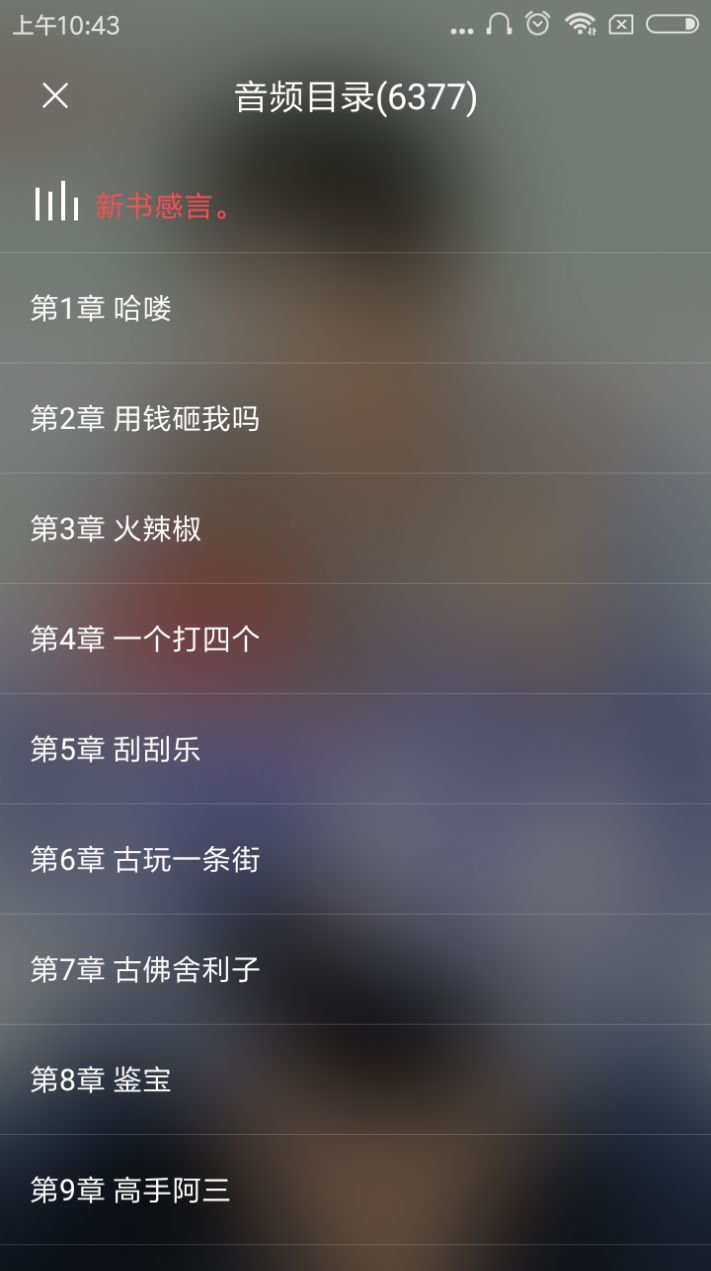
Task: Open 第5章 刮刮乐
Action: pos(355,749)
